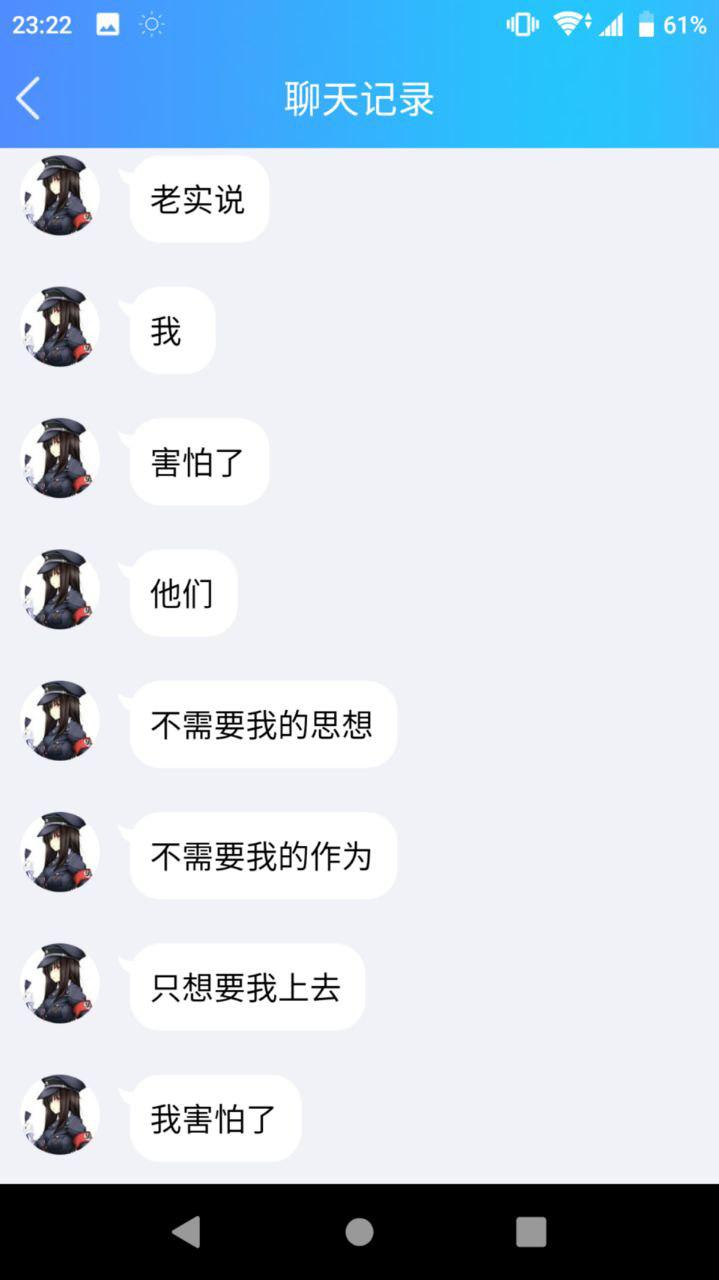Go back from the 聊天记录 screen

pyautogui.click(x=28, y=99)
